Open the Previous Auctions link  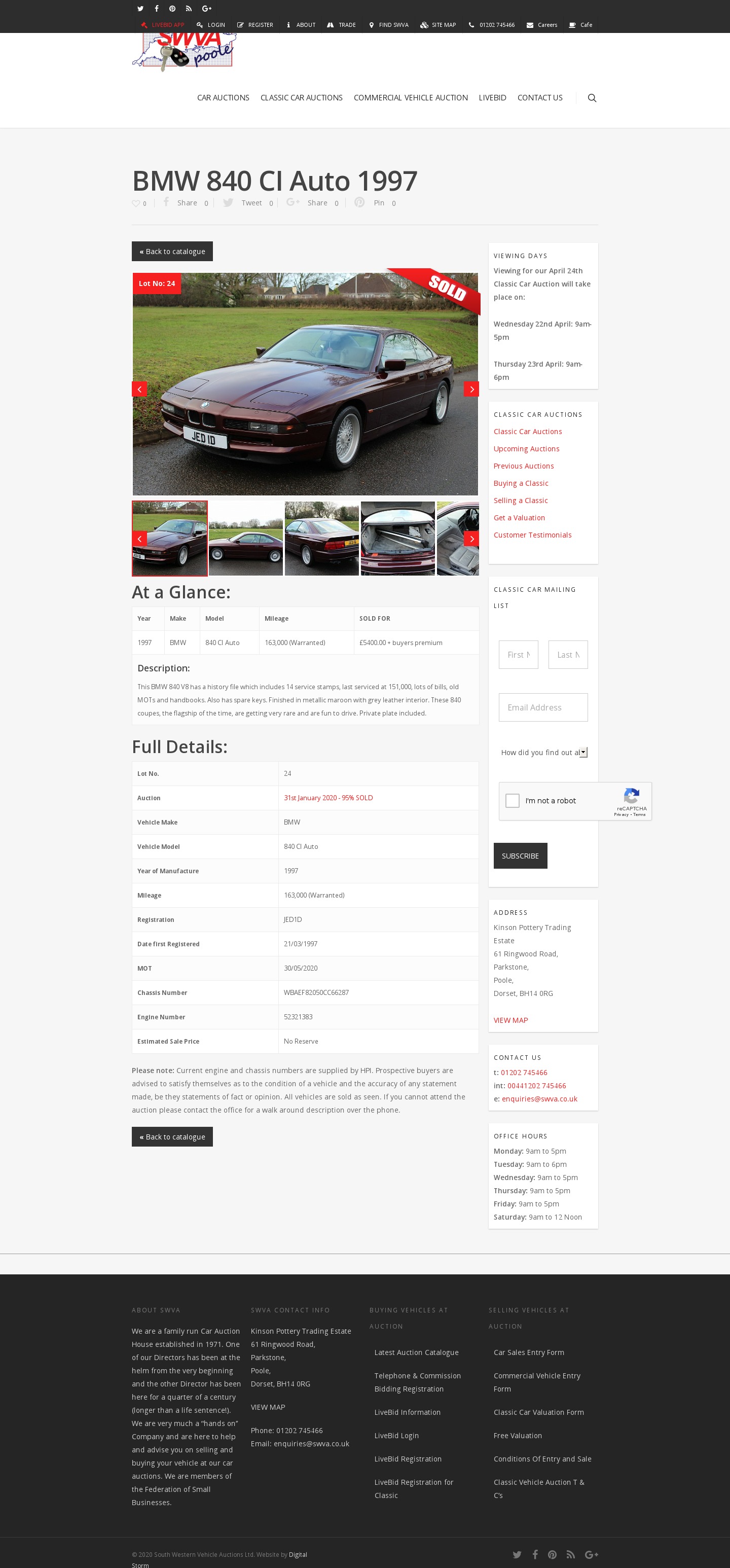(x=523, y=466)
